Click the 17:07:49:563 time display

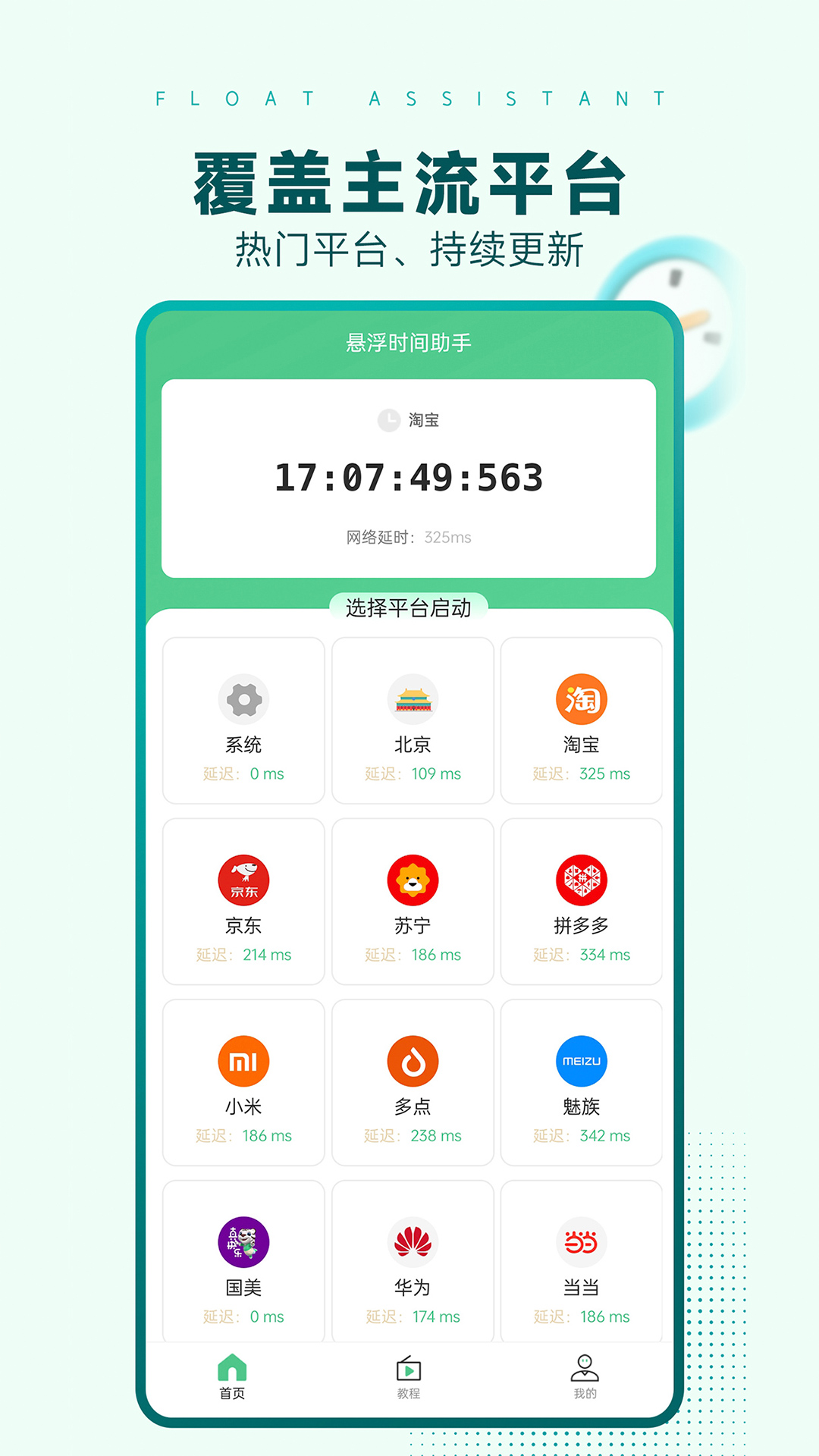click(409, 477)
